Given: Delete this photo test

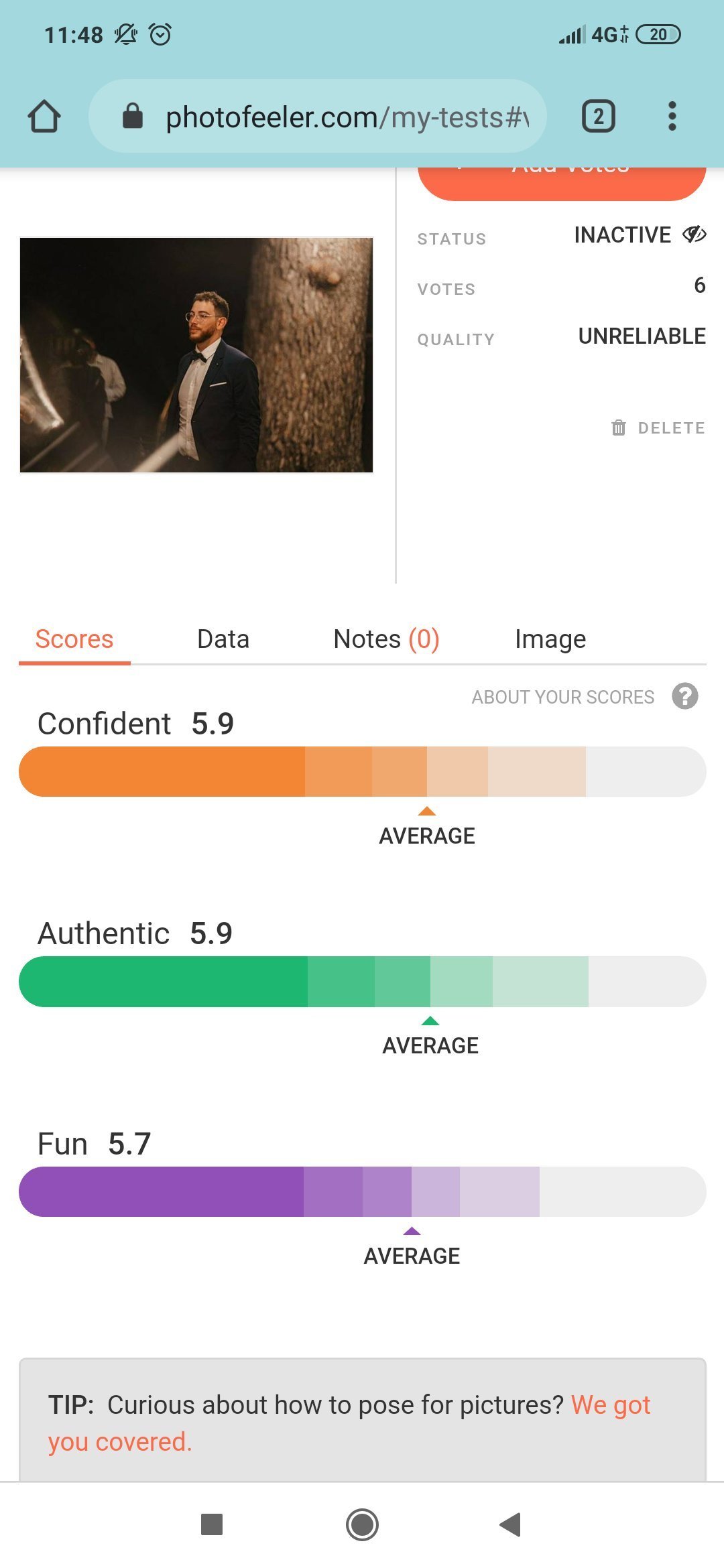Looking at the screenshot, I should click(658, 428).
